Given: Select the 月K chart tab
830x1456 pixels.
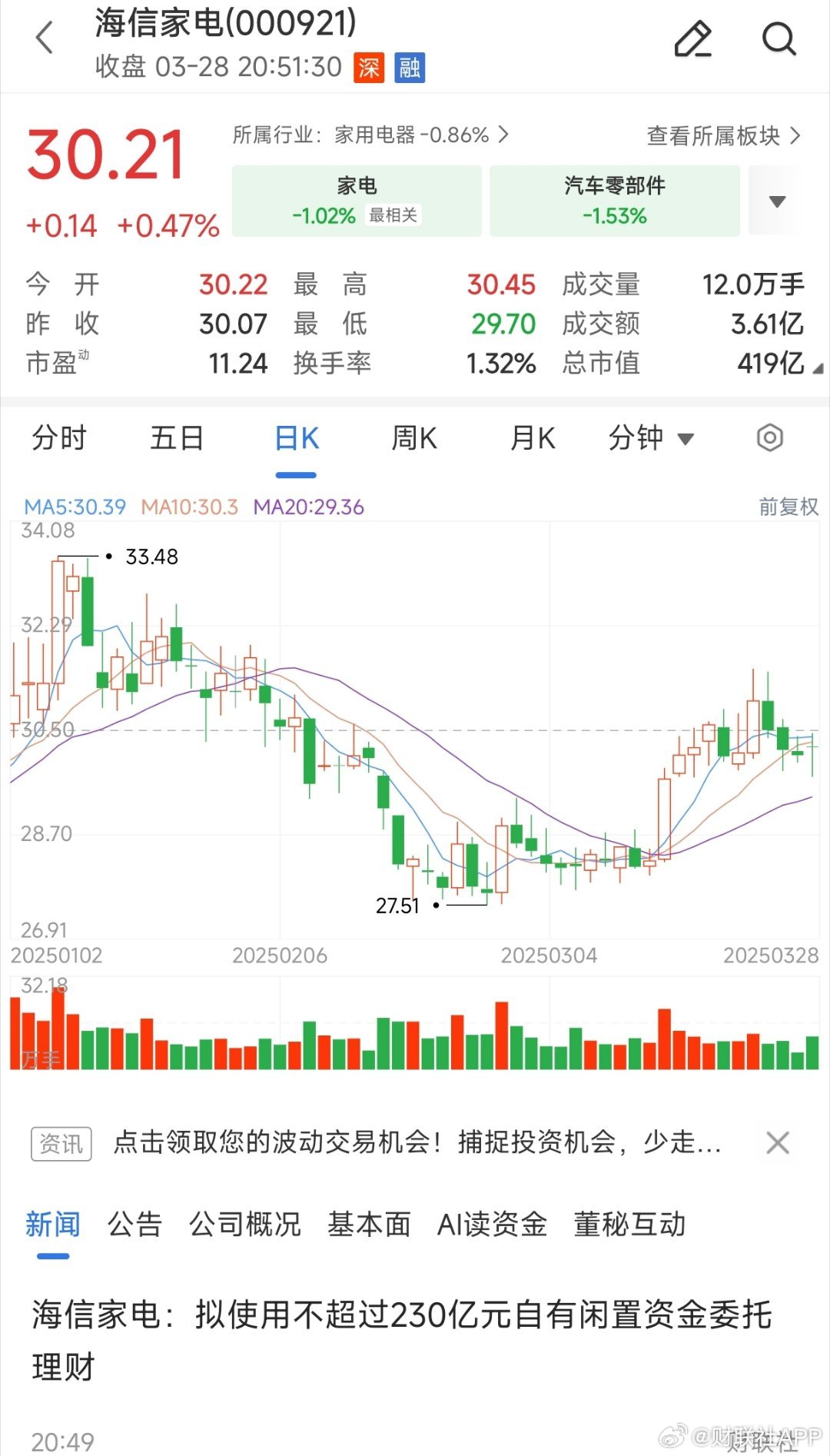Looking at the screenshot, I should [x=533, y=438].
